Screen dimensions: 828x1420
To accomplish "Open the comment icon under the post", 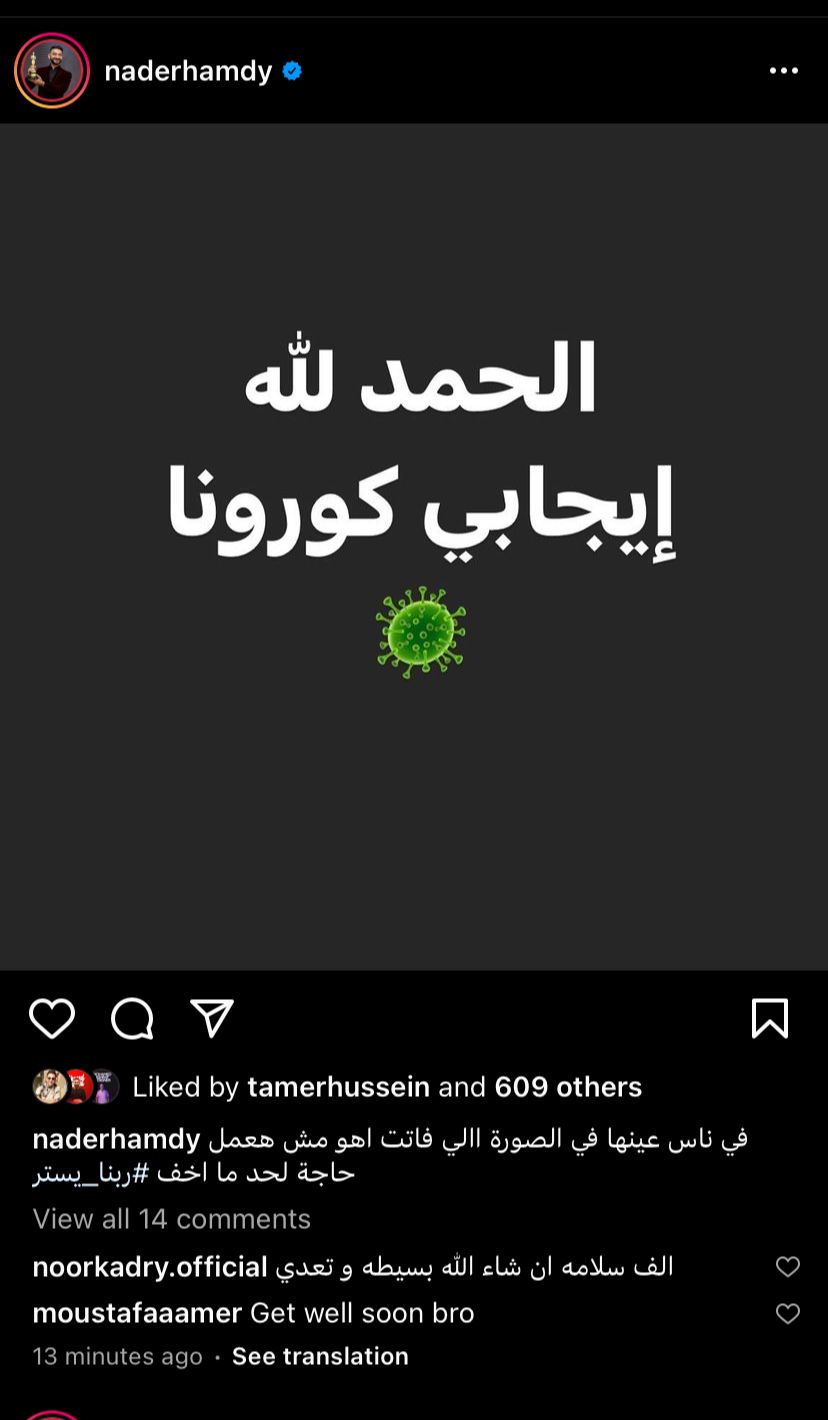I will point(132,1018).
